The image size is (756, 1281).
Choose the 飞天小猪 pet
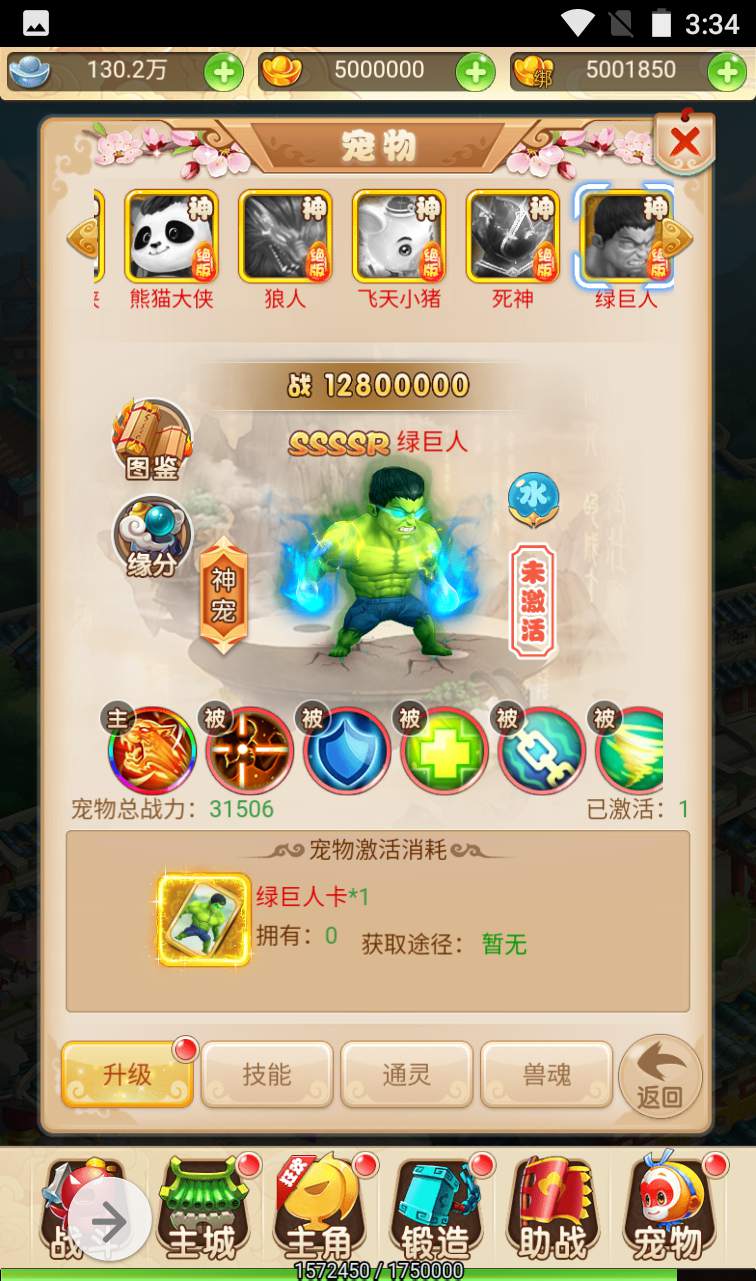399,238
